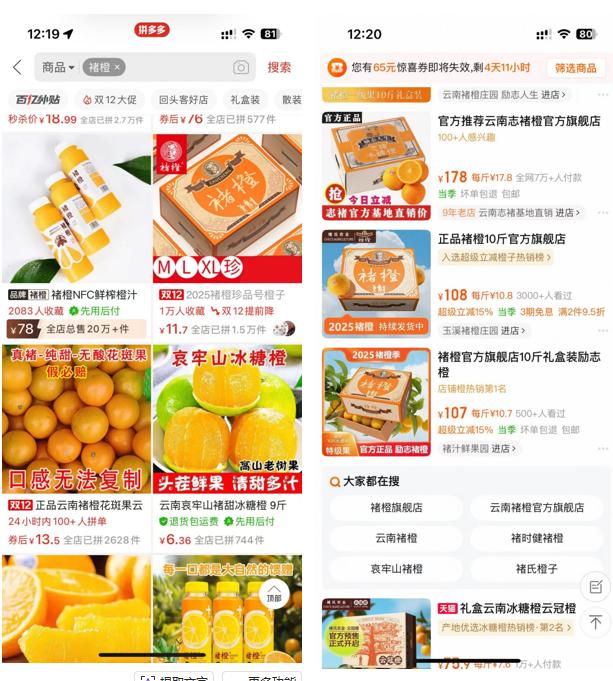Image resolution: width=613 pixels, height=681 pixels.
Task: Go back using the arrow beside the search box
Action: point(17,67)
